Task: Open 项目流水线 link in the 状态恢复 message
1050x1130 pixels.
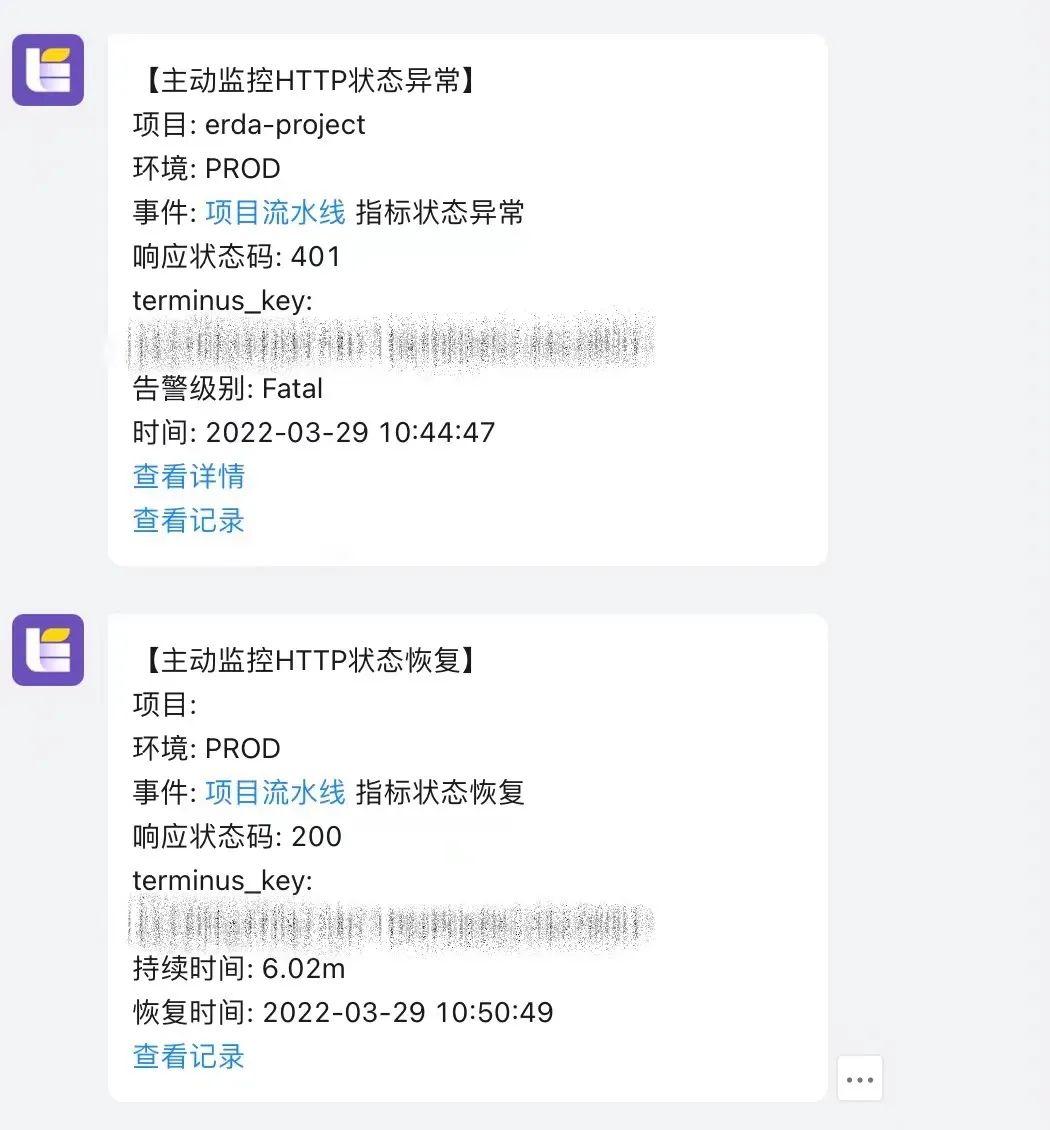Action: tap(275, 792)
